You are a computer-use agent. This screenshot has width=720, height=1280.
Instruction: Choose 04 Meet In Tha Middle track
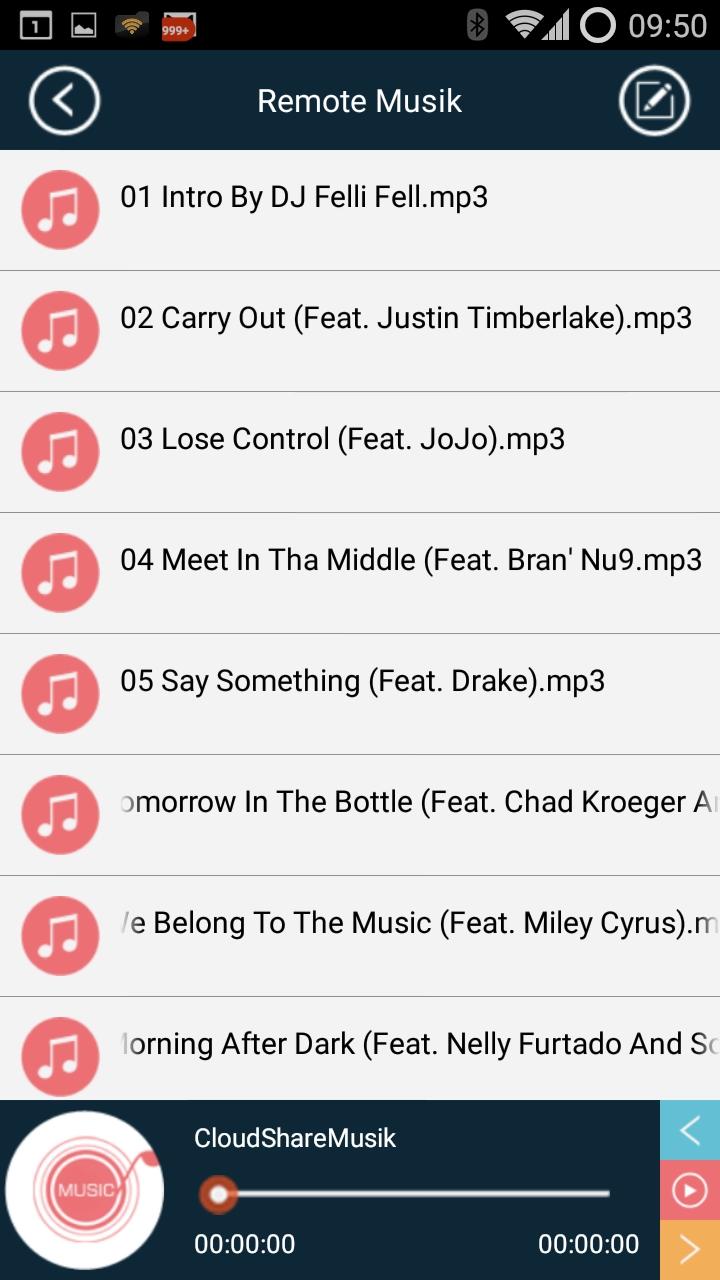(360, 573)
